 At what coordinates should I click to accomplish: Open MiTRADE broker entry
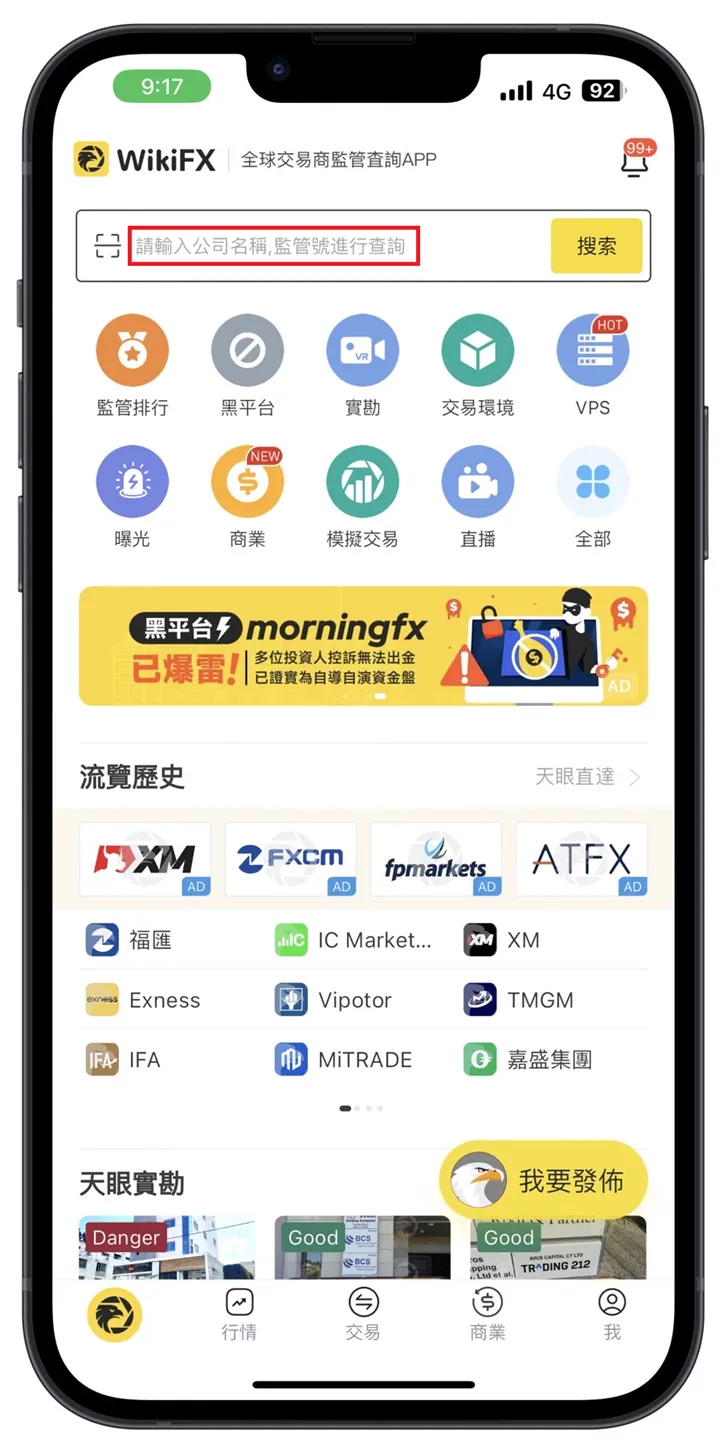click(x=343, y=1060)
